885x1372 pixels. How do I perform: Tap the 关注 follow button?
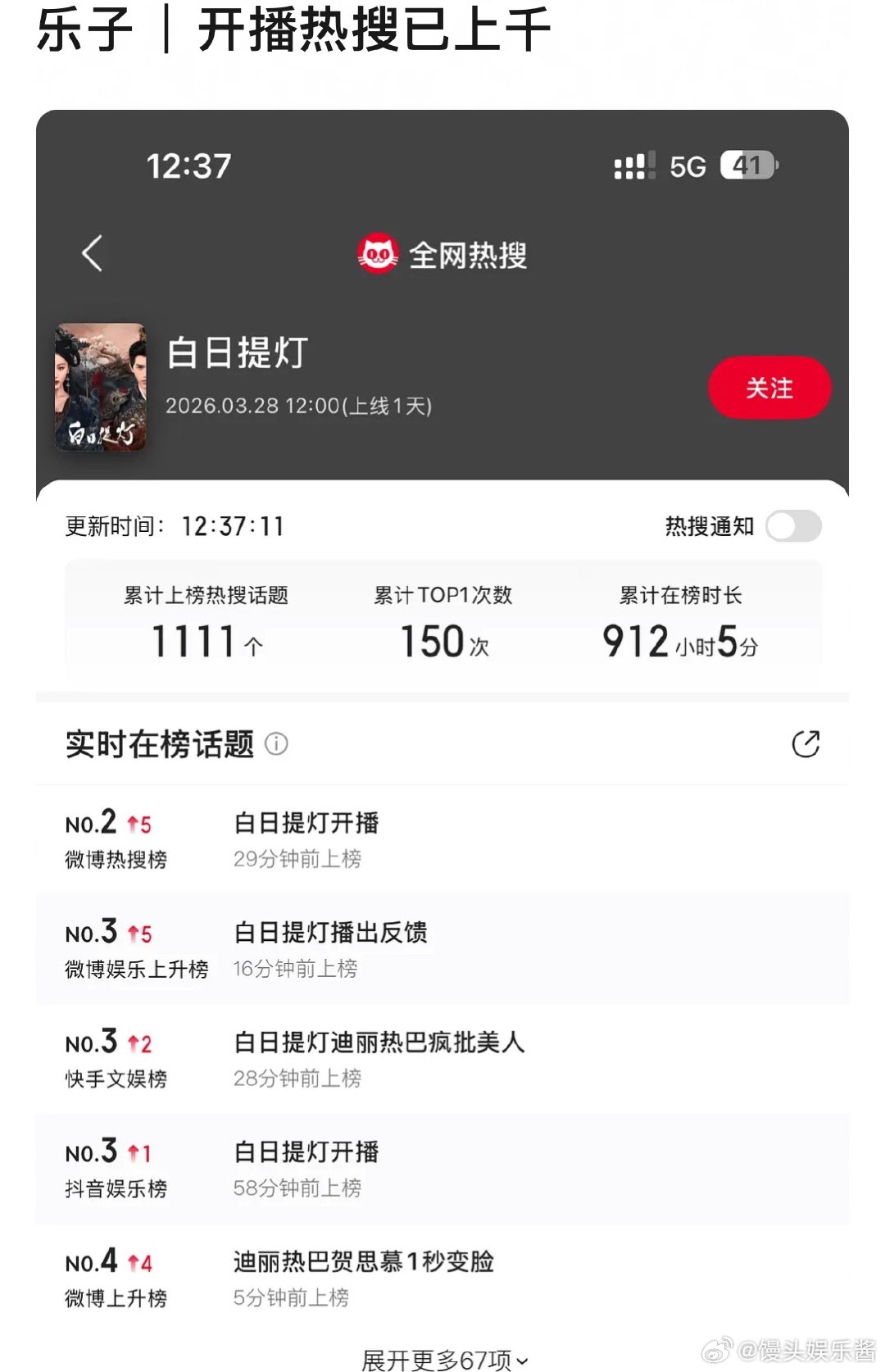(x=769, y=388)
